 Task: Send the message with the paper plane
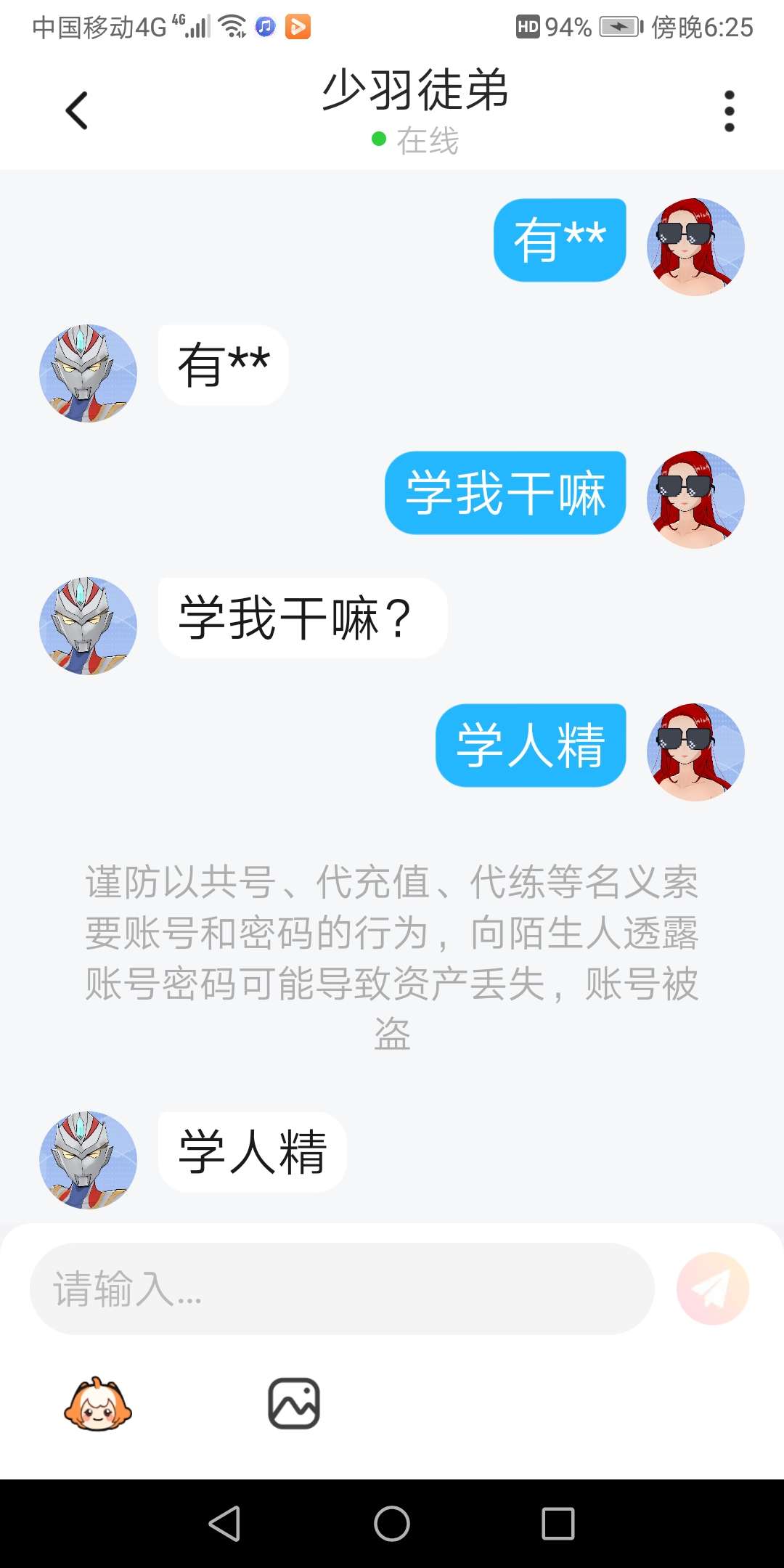point(712,1289)
